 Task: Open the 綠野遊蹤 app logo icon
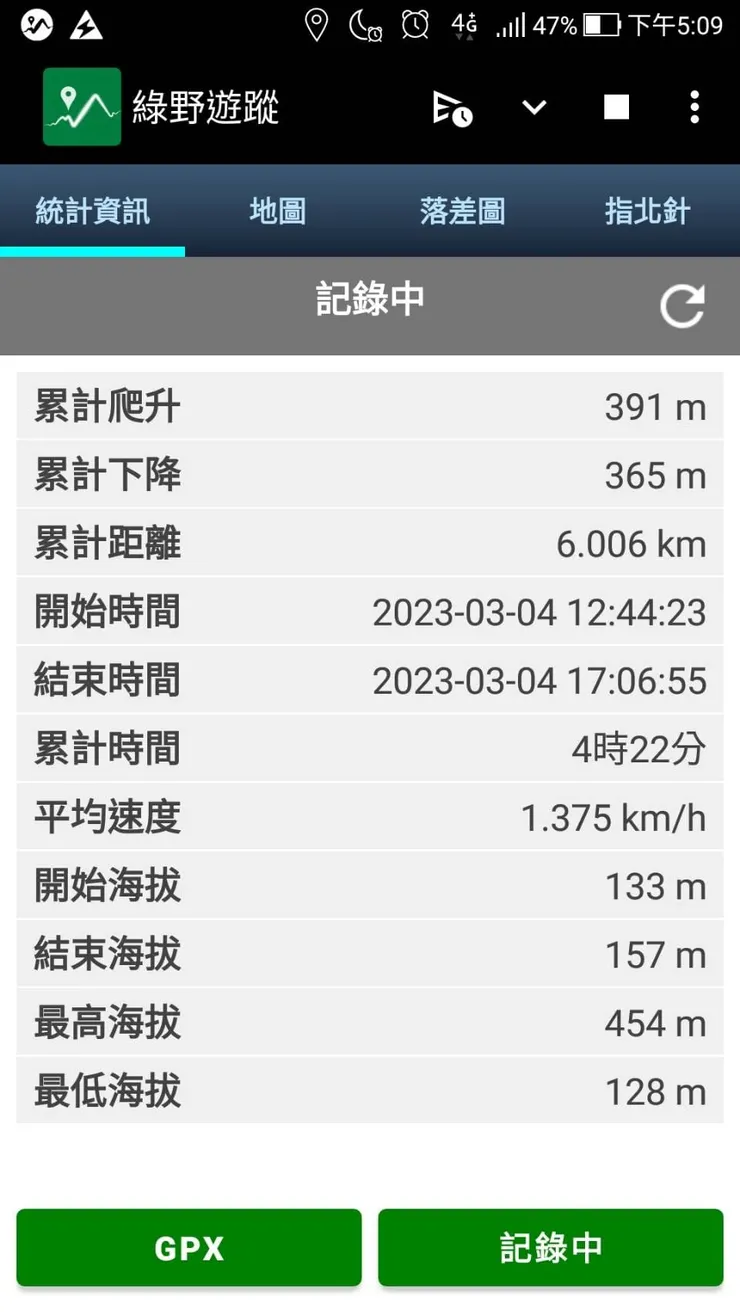81,105
